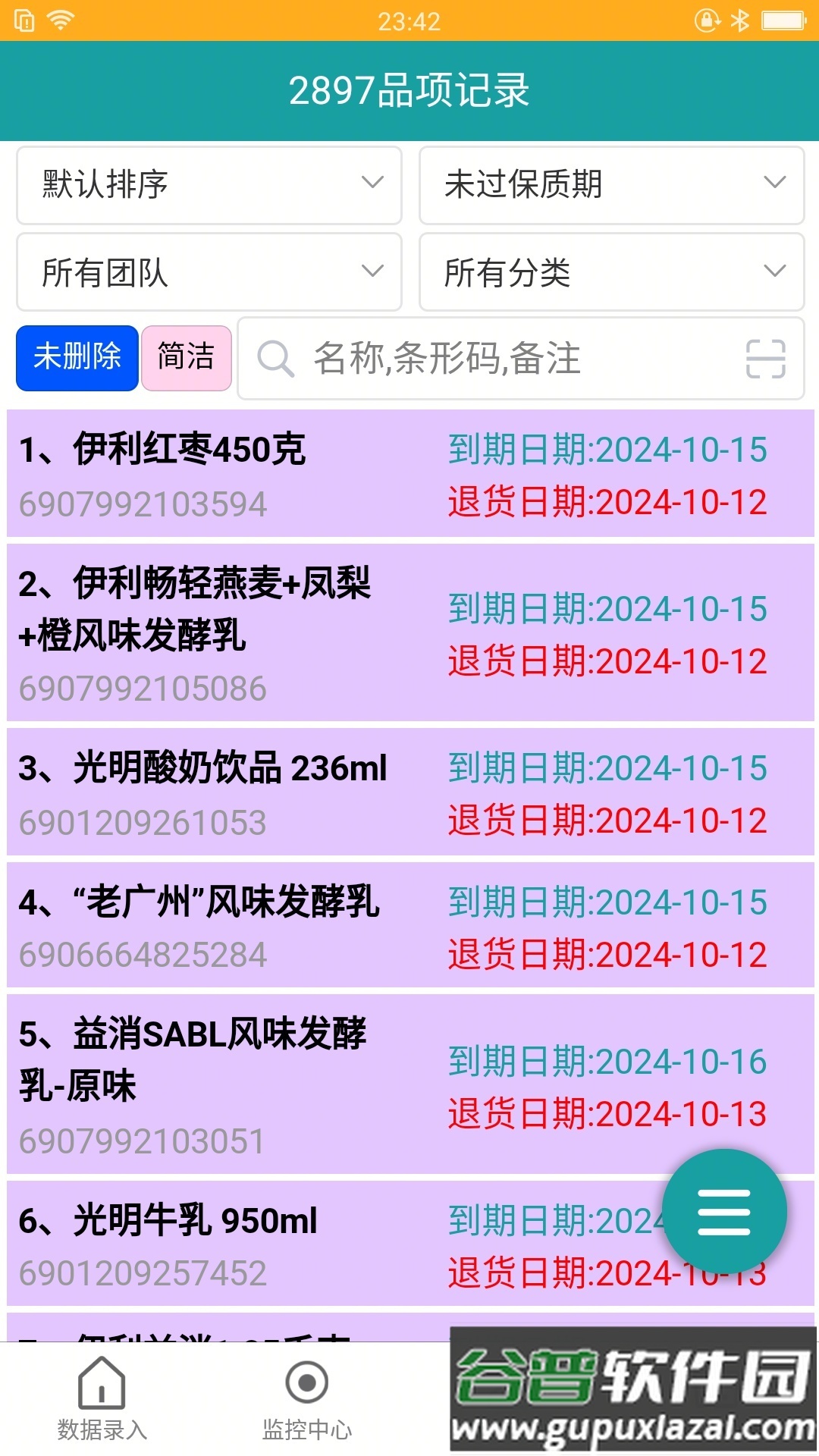Open the 所有团队 team dropdown

tap(209, 273)
